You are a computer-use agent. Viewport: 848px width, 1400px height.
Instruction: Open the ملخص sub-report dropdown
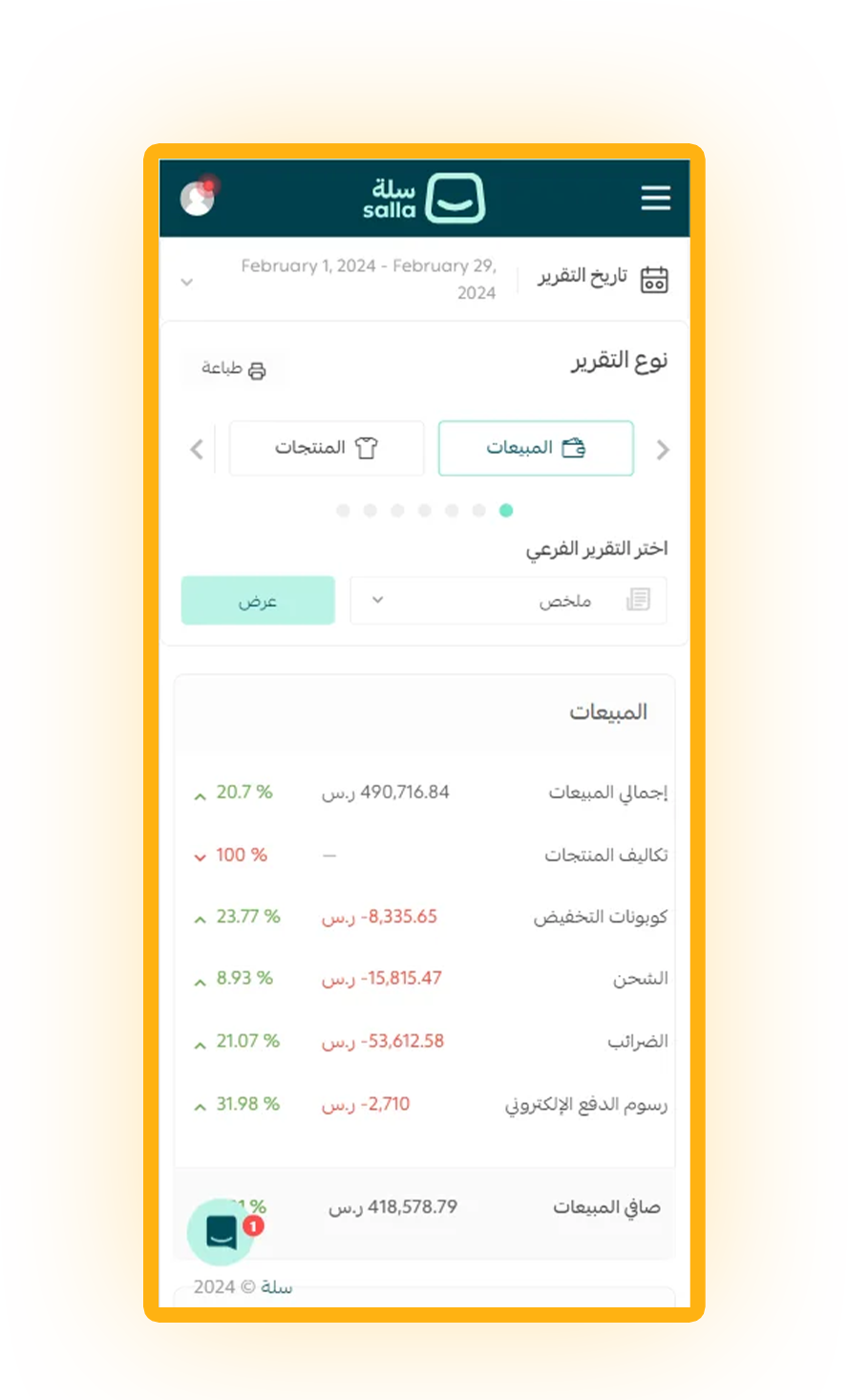pyautogui.click(x=508, y=601)
